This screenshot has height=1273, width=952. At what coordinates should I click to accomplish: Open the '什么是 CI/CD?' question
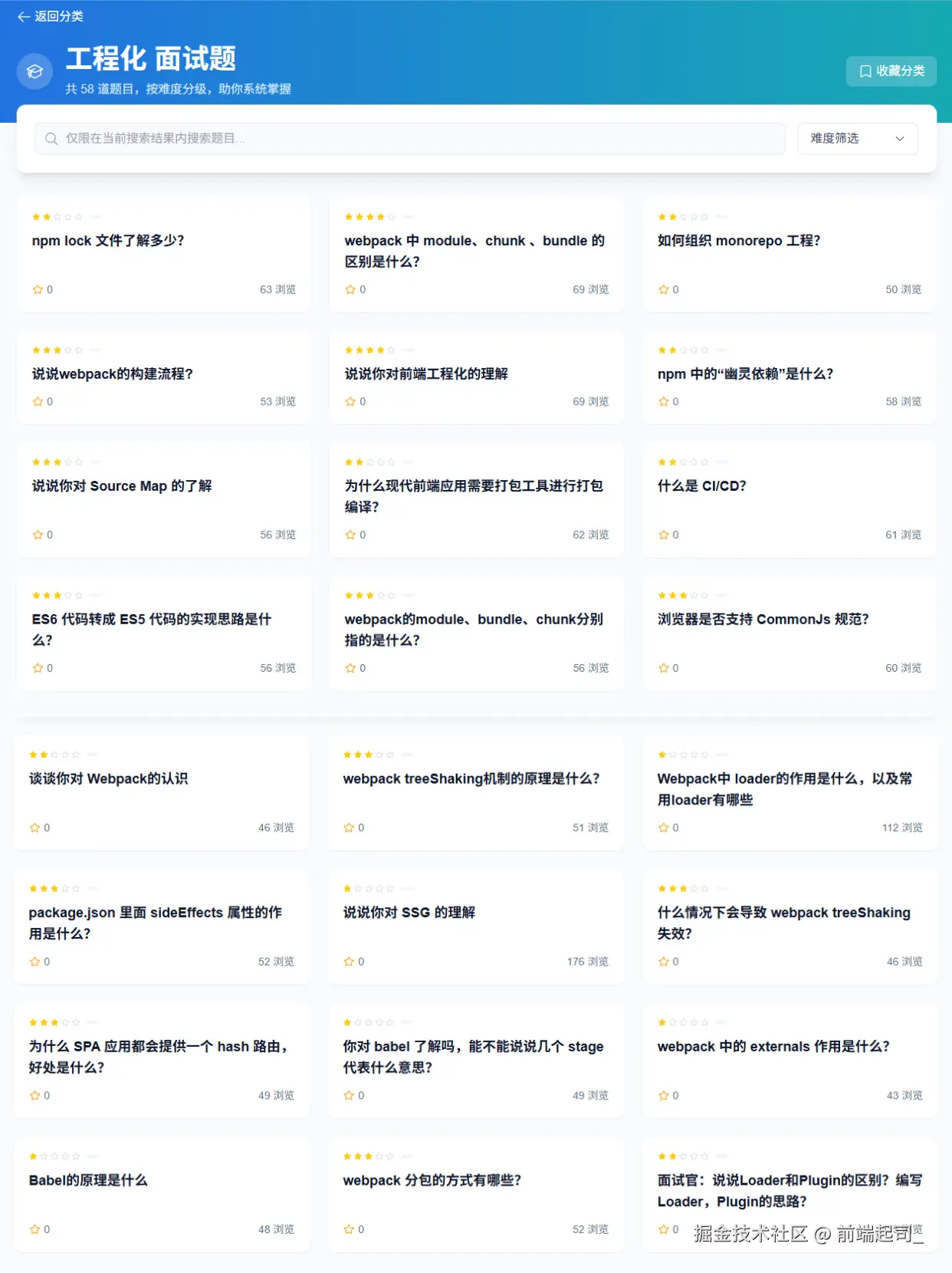point(701,486)
